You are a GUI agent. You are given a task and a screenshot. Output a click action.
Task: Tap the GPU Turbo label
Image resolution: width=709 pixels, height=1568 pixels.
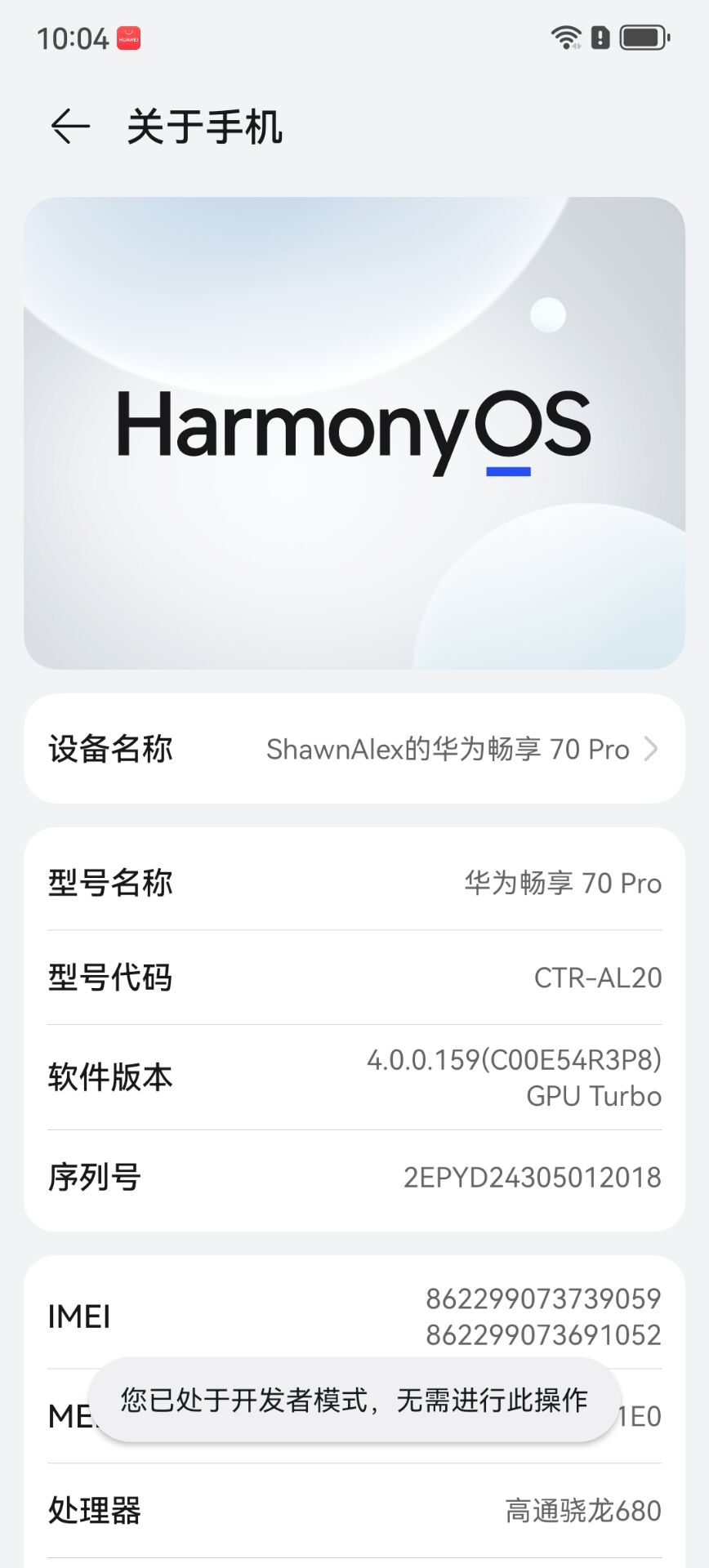[594, 1097]
